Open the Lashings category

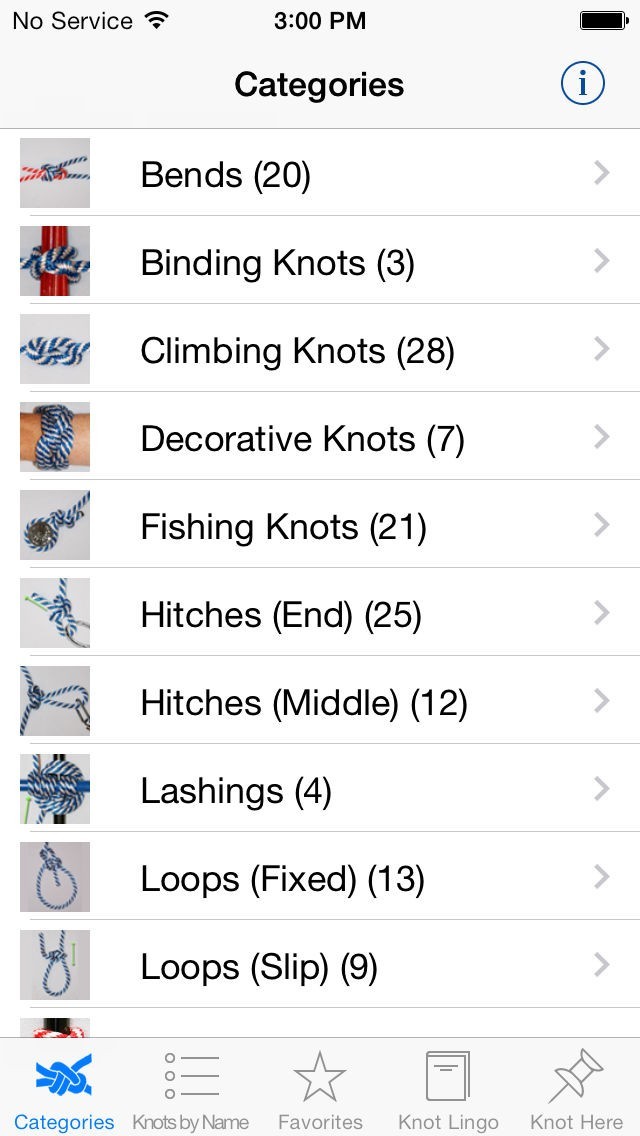pyautogui.click(x=320, y=791)
